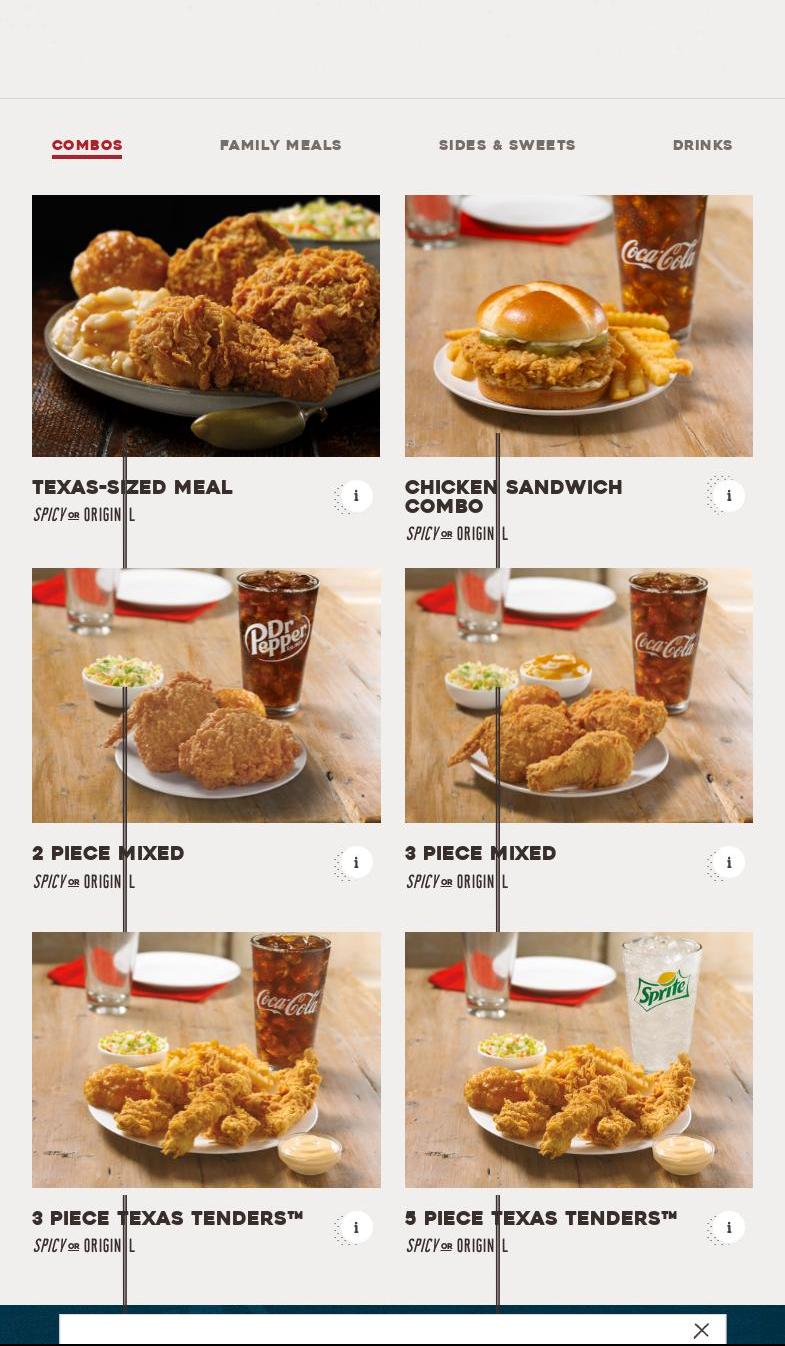Viewport: 785px width, 1346px height.
Task: Select the Combos tab
Action: 87,145
